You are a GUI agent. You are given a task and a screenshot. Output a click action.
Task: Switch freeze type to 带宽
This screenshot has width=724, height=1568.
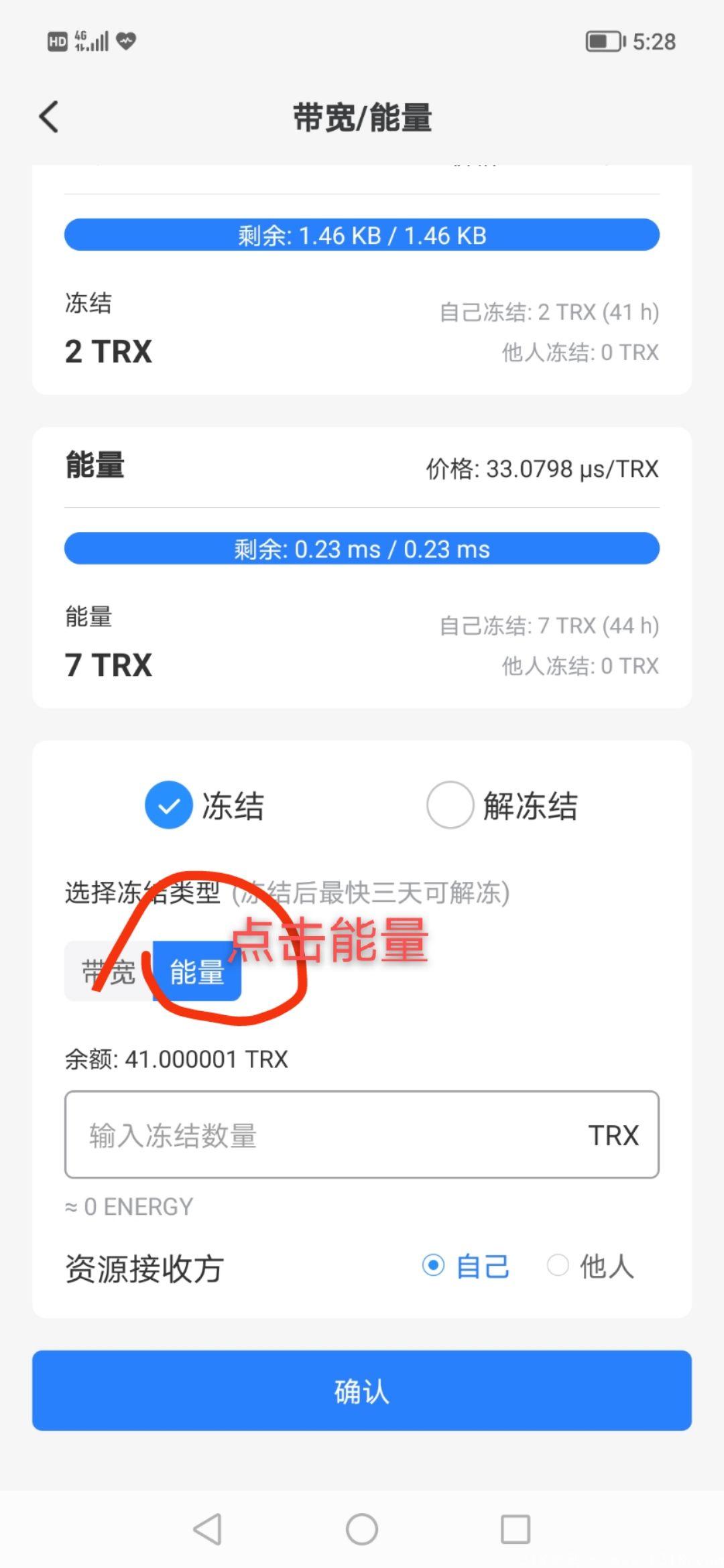[x=109, y=971]
